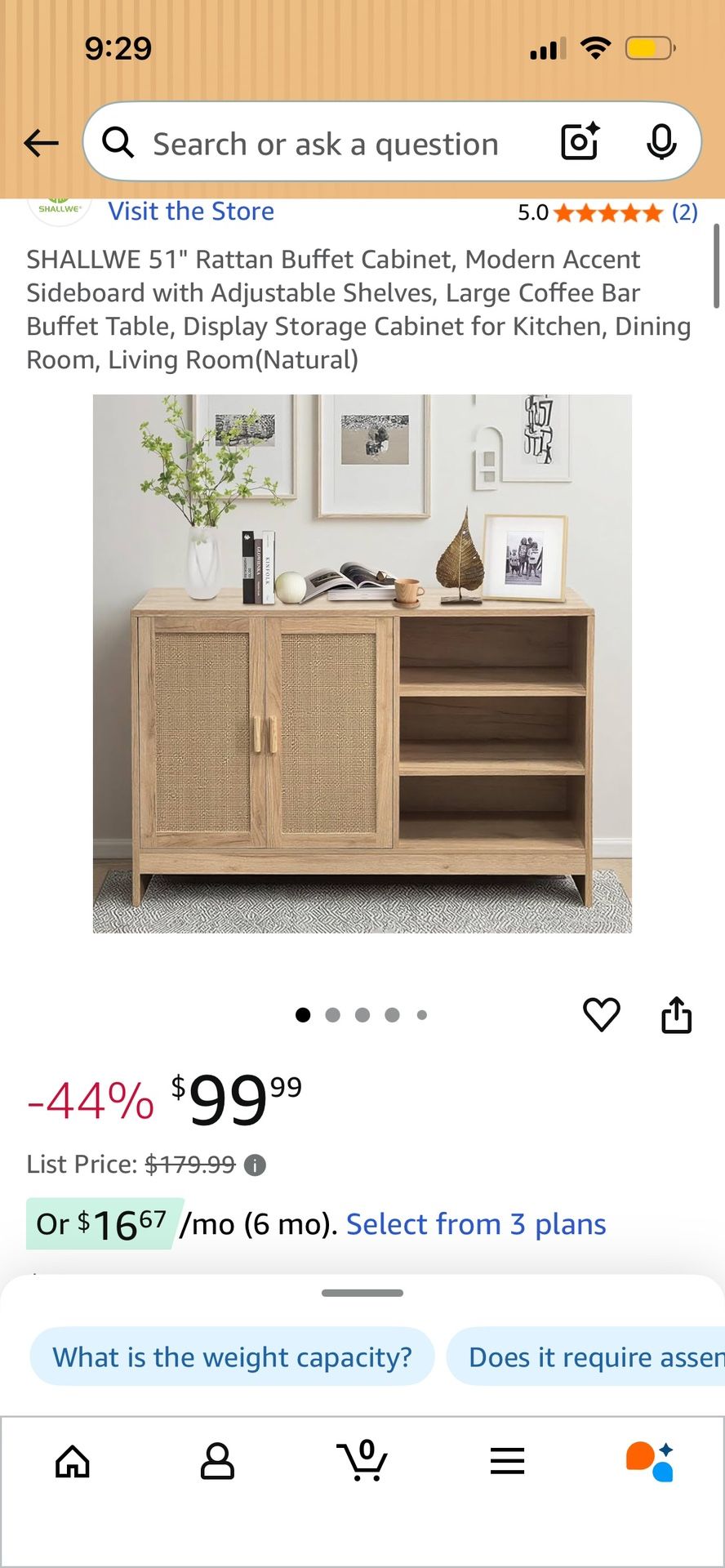The image size is (725, 1568).
Task: Open the hamburger menu
Action: coord(507,1462)
